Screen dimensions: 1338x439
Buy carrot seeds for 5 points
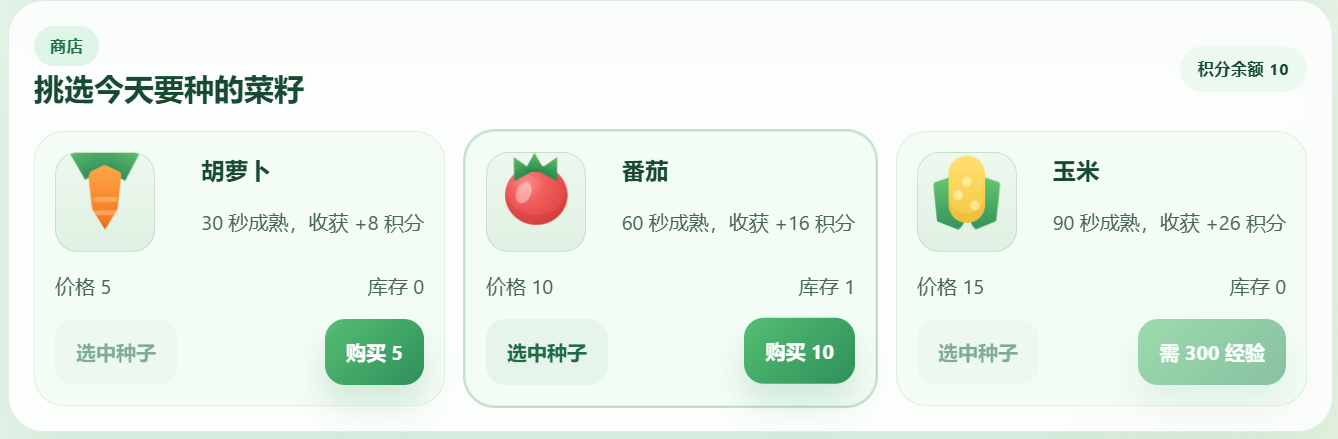pos(374,352)
